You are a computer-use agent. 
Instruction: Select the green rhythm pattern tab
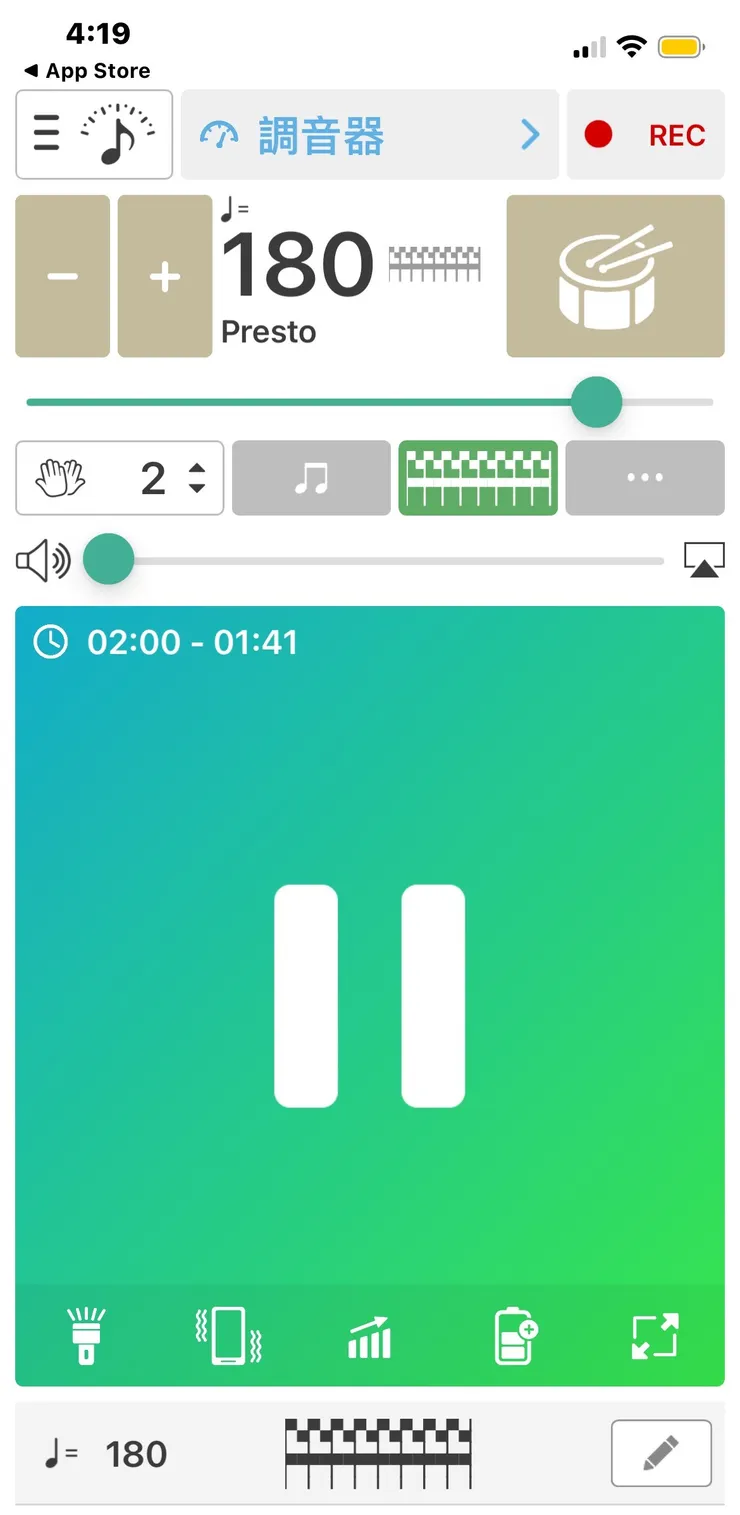click(477, 478)
